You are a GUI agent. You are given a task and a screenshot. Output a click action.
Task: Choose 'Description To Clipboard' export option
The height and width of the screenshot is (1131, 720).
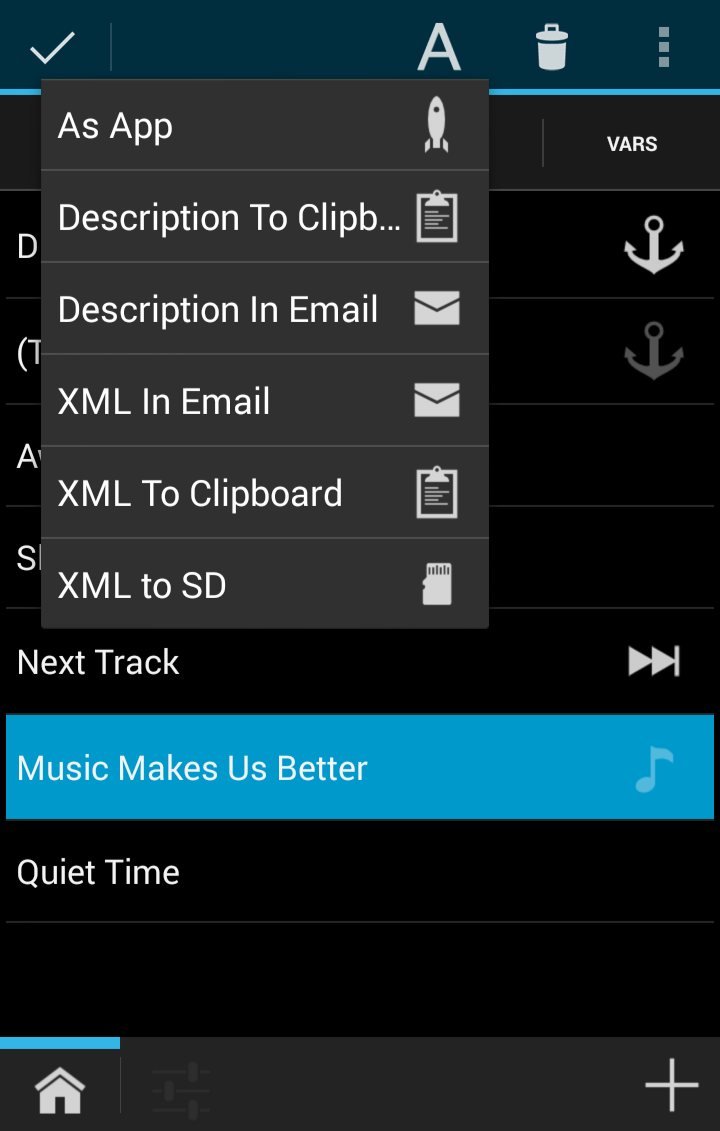[x=265, y=217]
